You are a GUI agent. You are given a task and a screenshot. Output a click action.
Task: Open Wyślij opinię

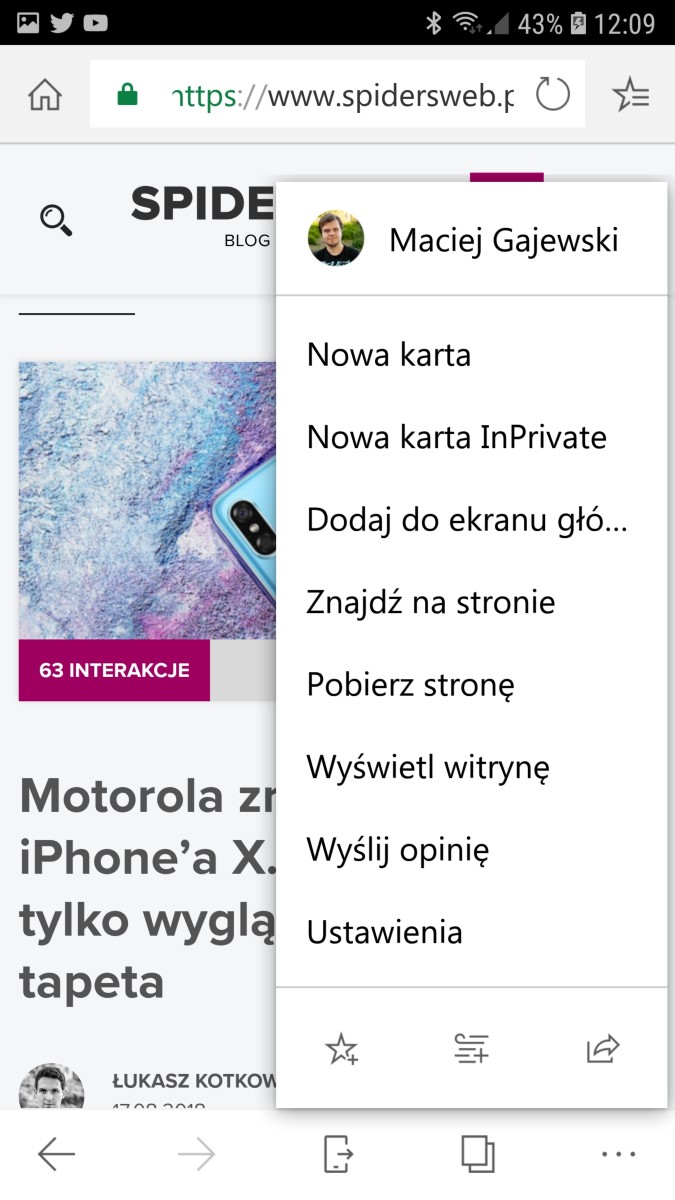[x=397, y=851]
